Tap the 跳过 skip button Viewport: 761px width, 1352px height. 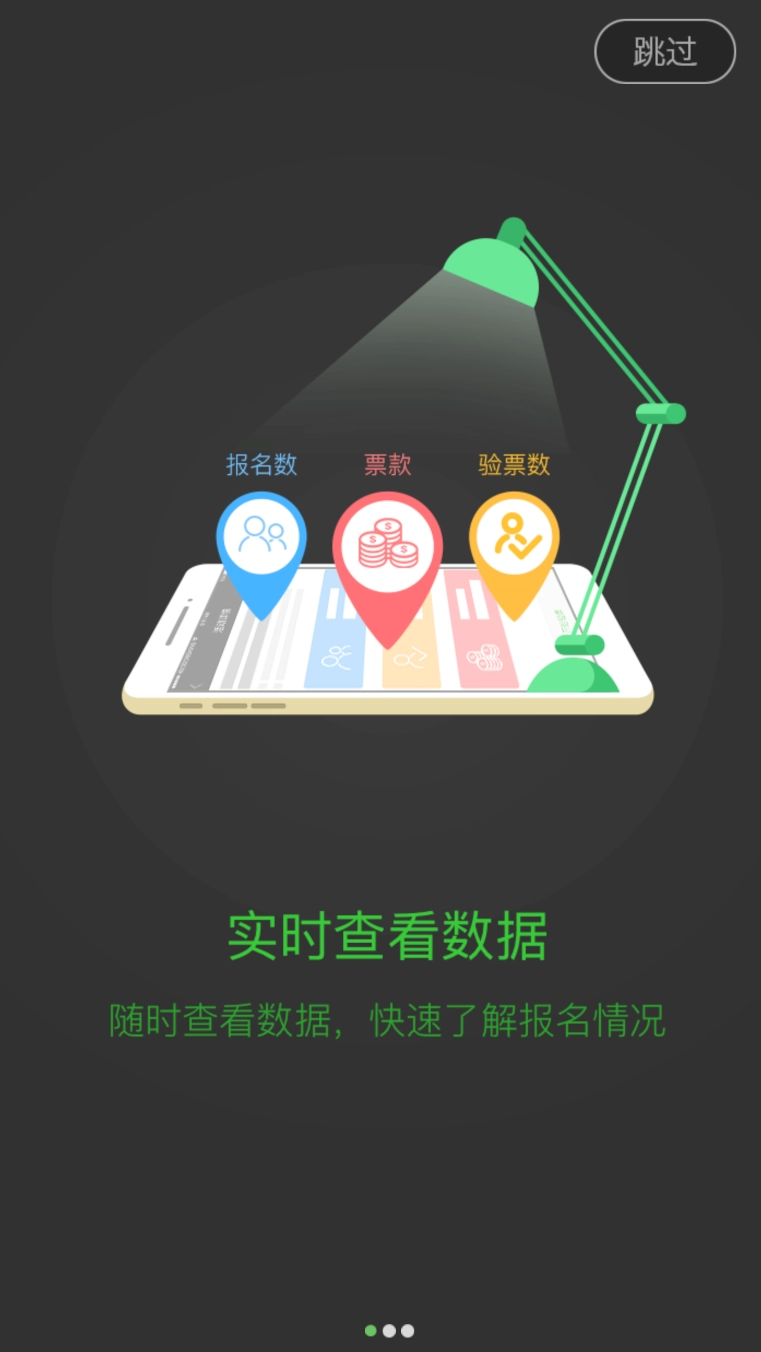(x=664, y=51)
